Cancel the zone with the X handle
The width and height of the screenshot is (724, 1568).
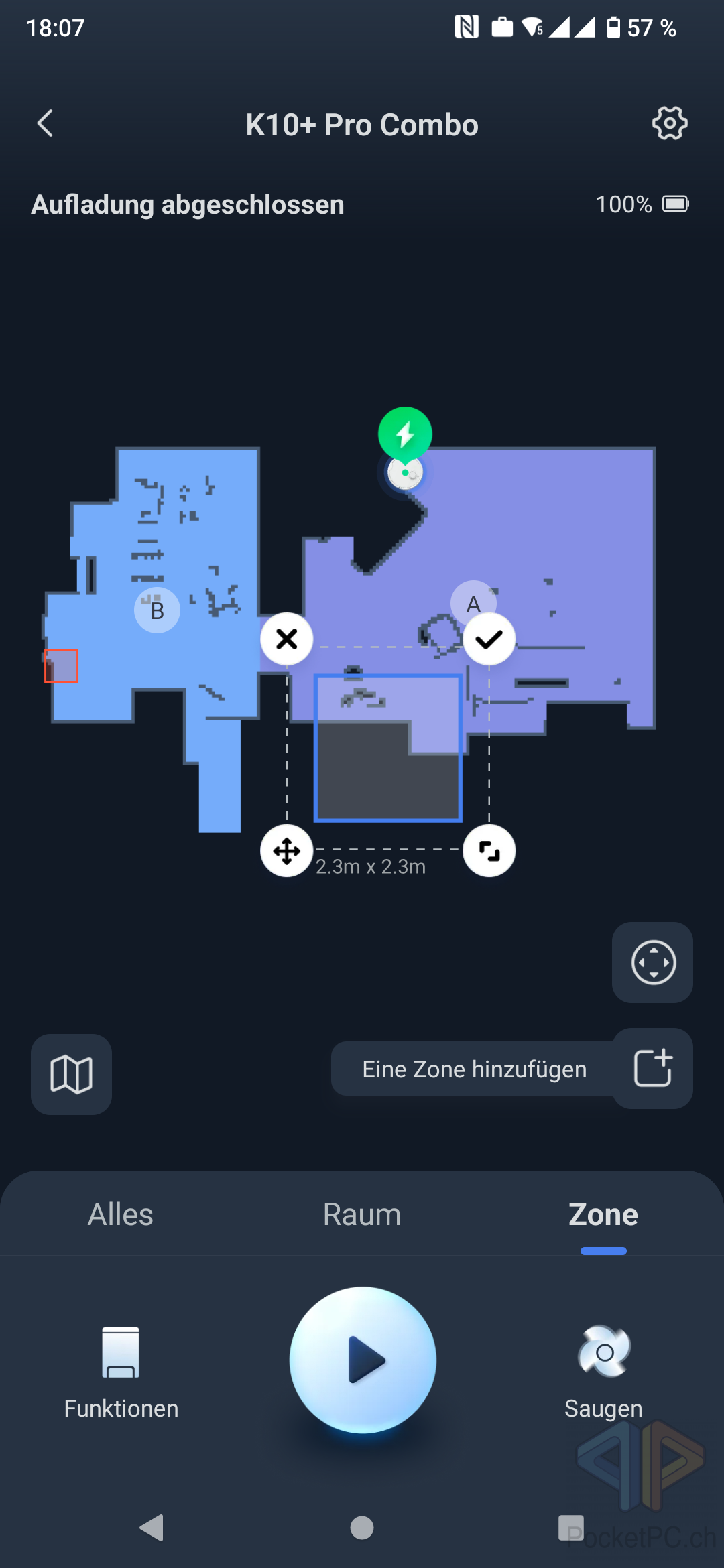287,639
